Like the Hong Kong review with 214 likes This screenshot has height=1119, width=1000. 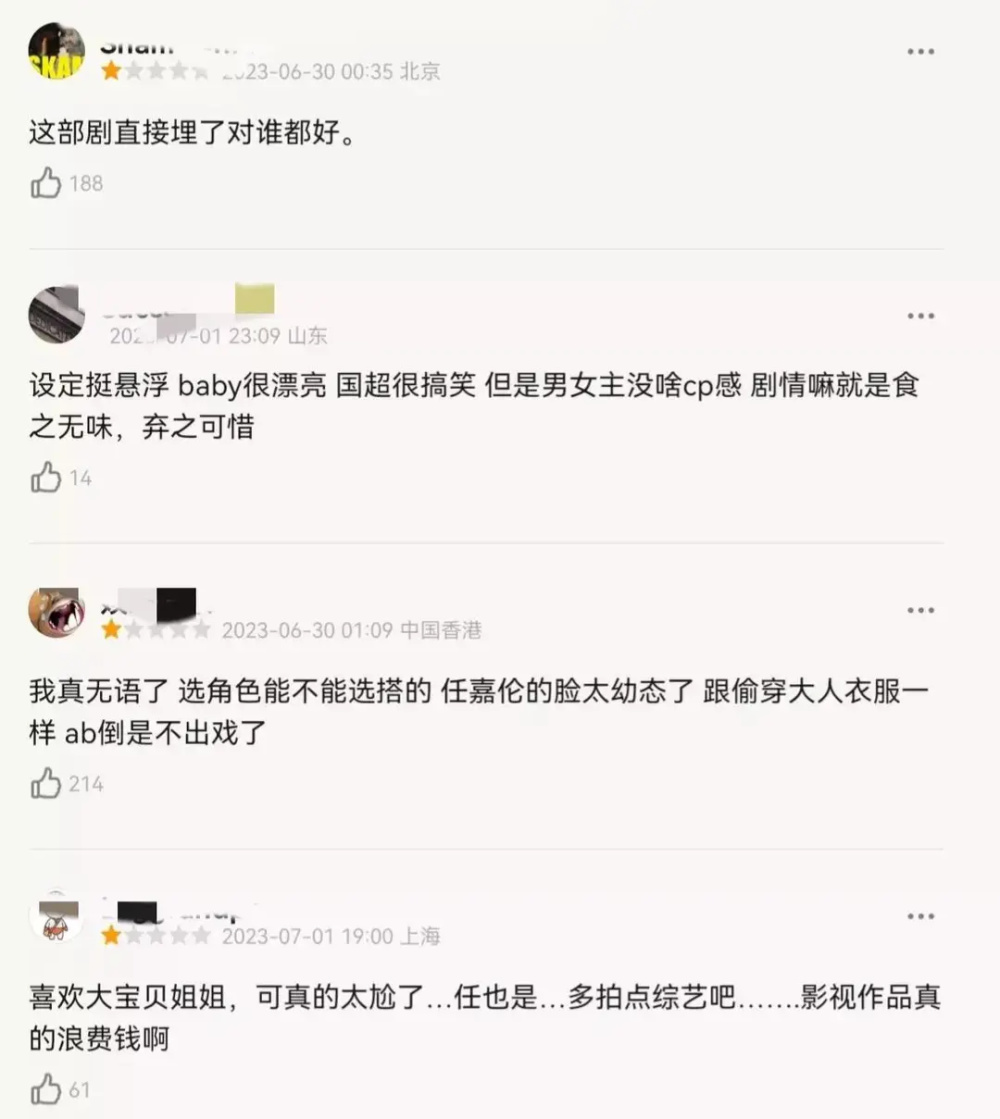click(x=46, y=784)
